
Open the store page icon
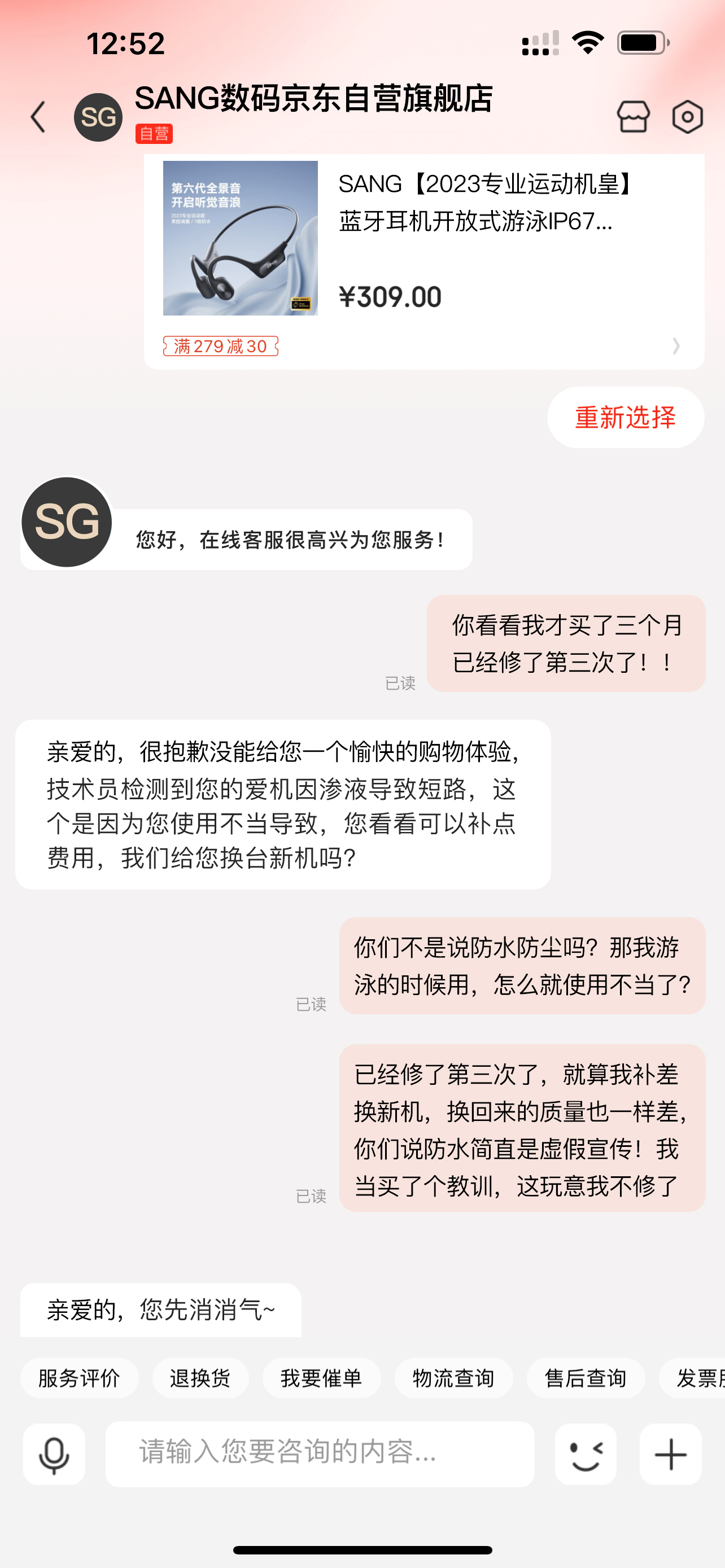tap(633, 117)
